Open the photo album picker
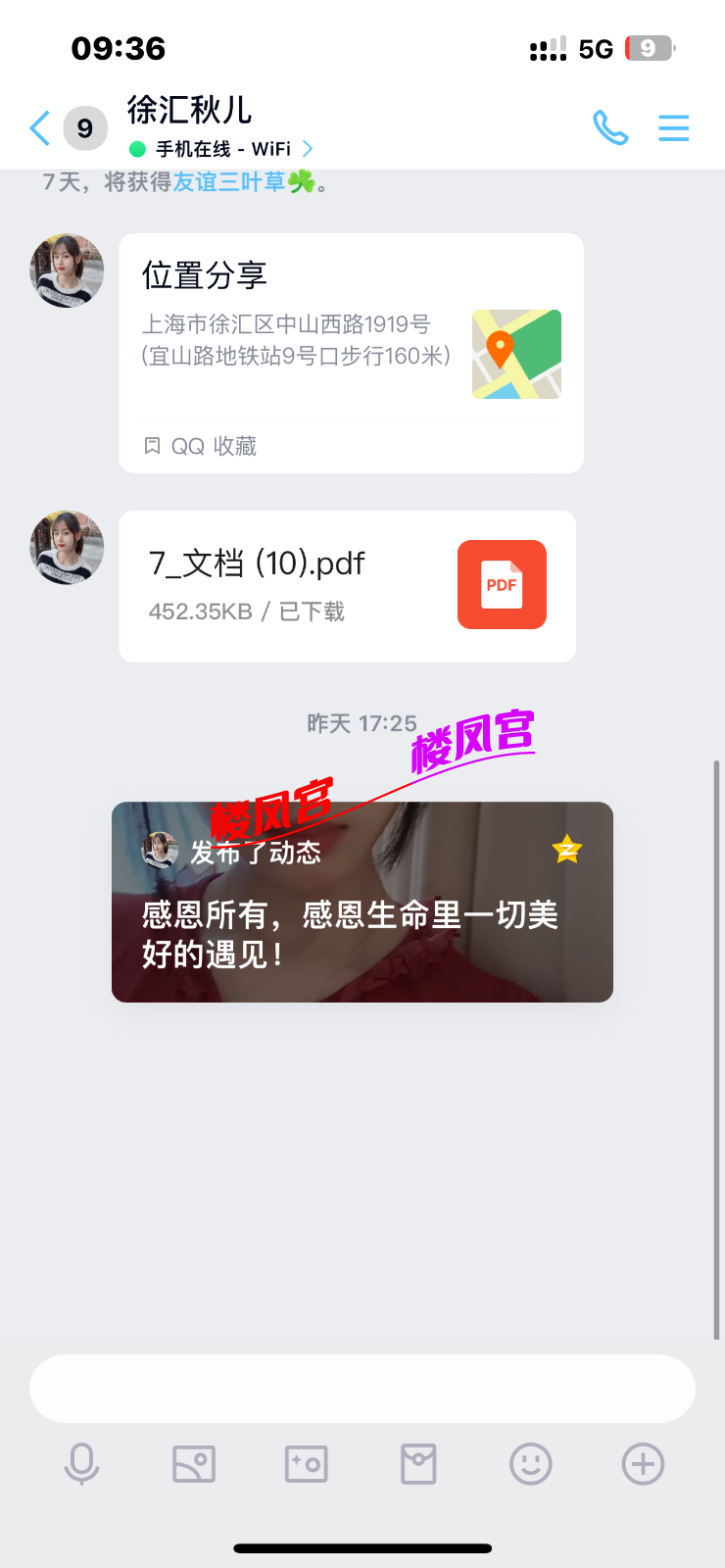Image resolution: width=725 pixels, height=1568 pixels. 194,1464
